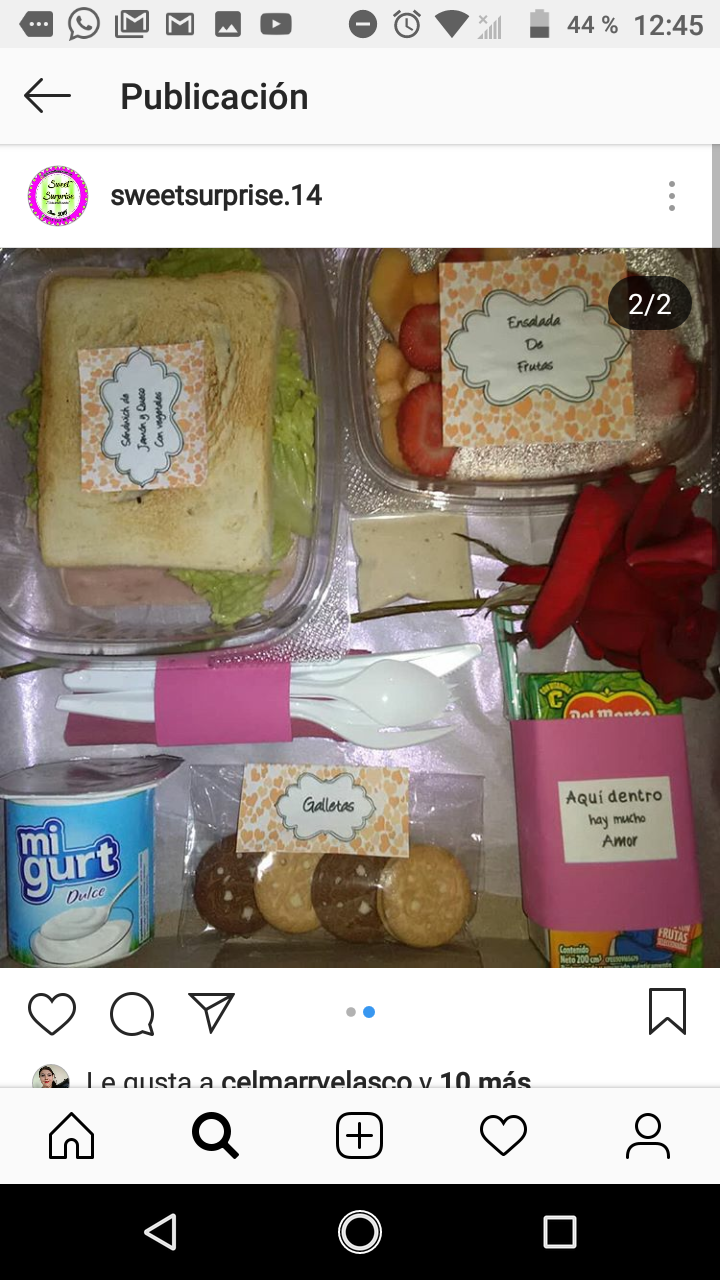Image resolution: width=720 pixels, height=1280 pixels.
Task: Open the sweetsurprise.14 username link
Action: pyautogui.click(x=216, y=195)
